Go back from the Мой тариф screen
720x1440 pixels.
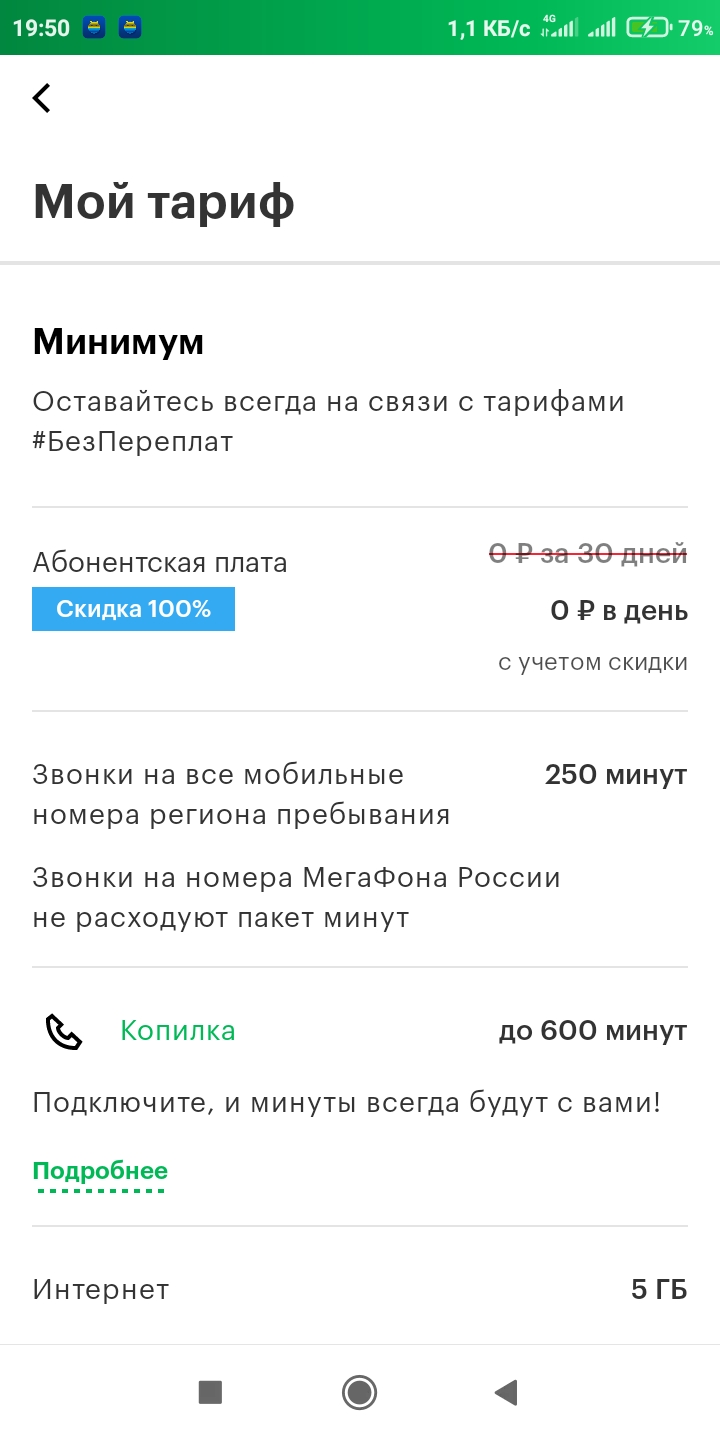pyautogui.click(x=41, y=98)
